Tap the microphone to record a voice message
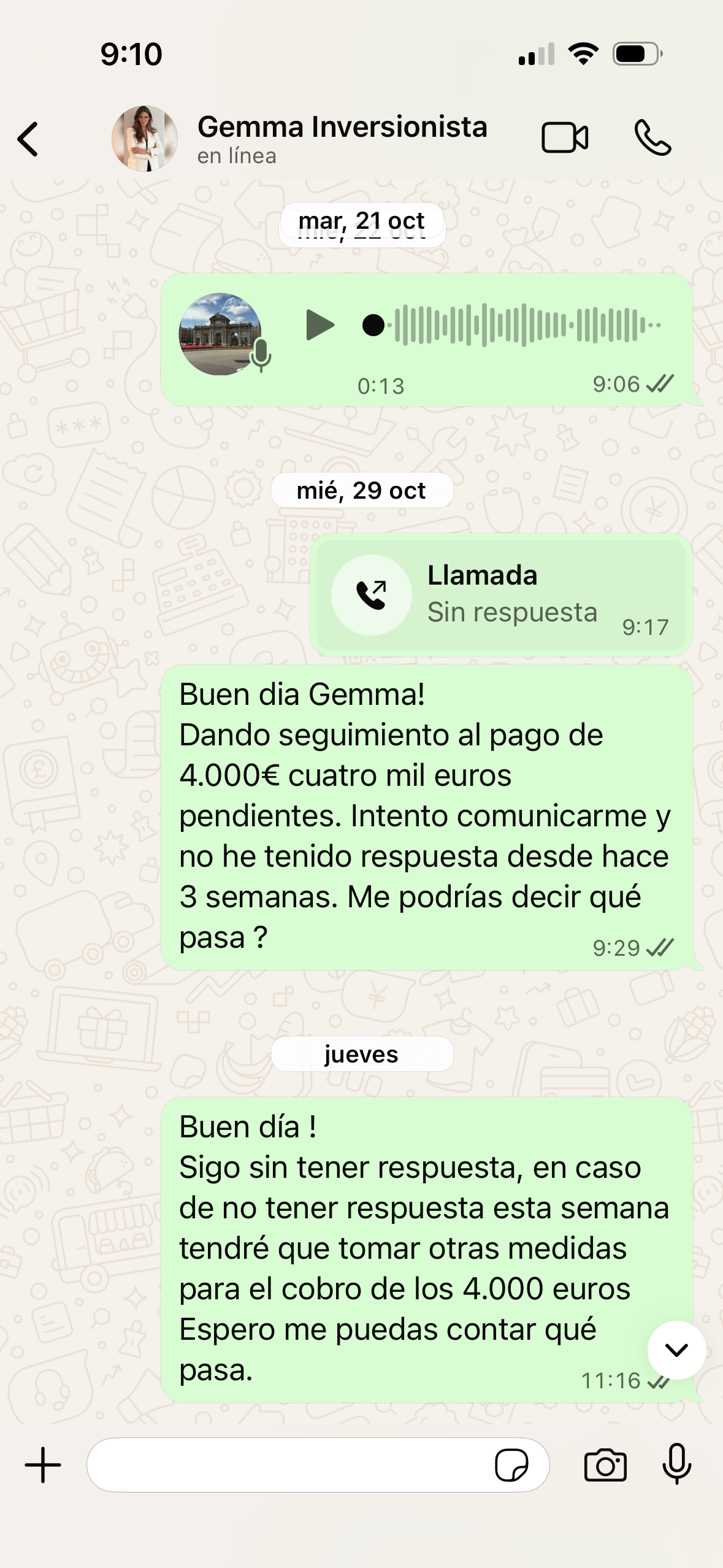The image size is (723, 1568). 676,1464
